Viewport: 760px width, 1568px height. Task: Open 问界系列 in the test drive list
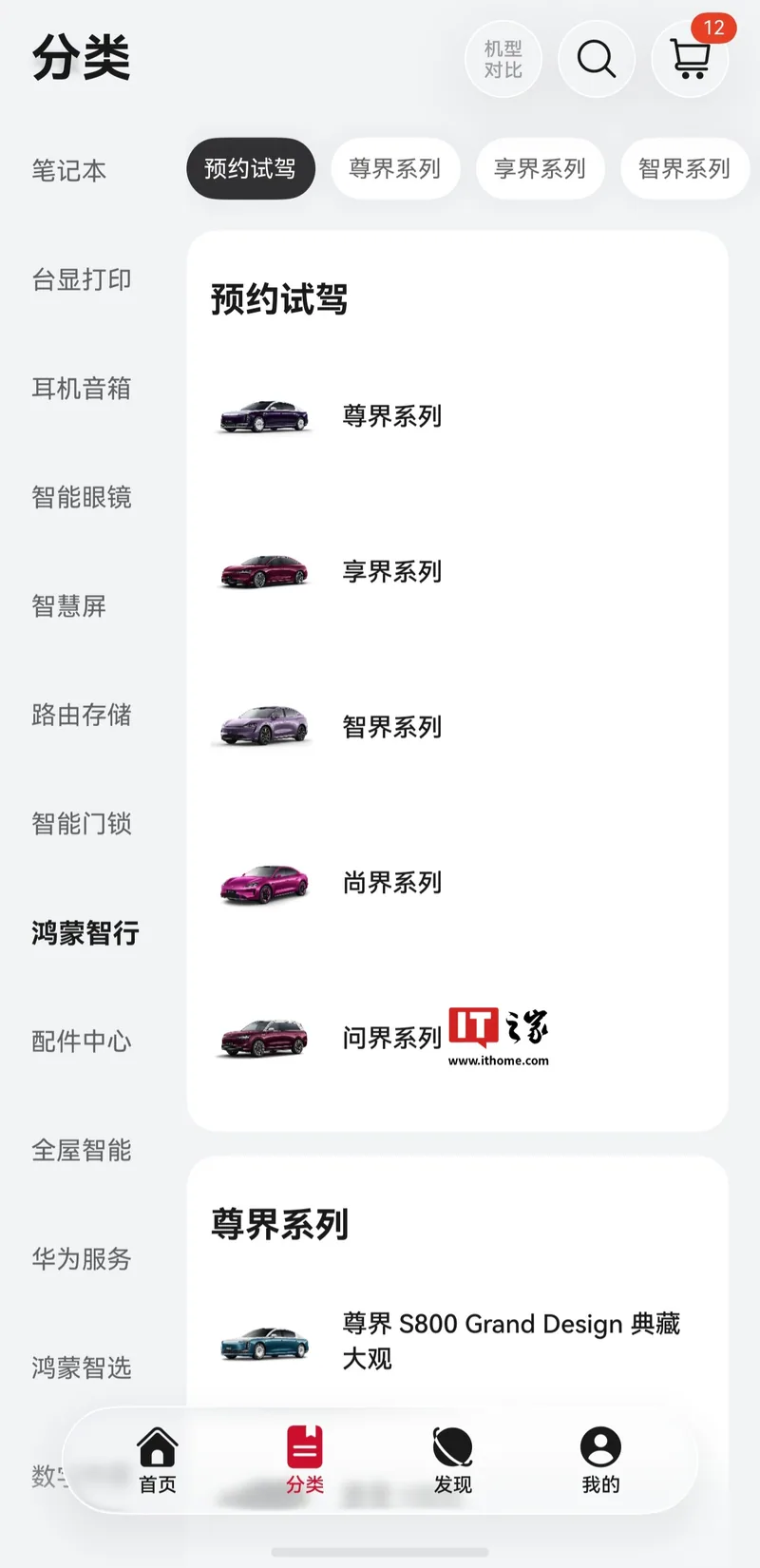(457, 1038)
